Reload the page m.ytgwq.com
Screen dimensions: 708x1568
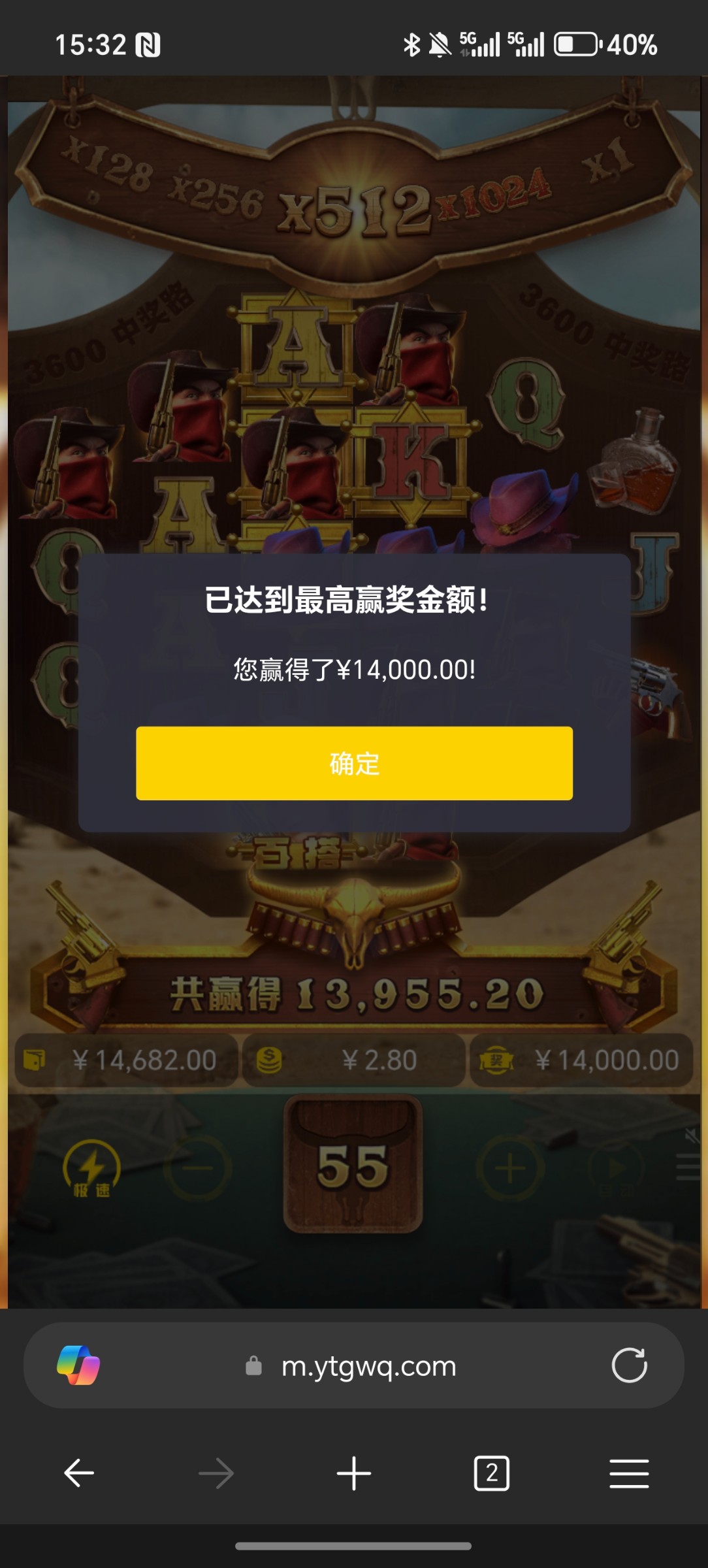629,1365
